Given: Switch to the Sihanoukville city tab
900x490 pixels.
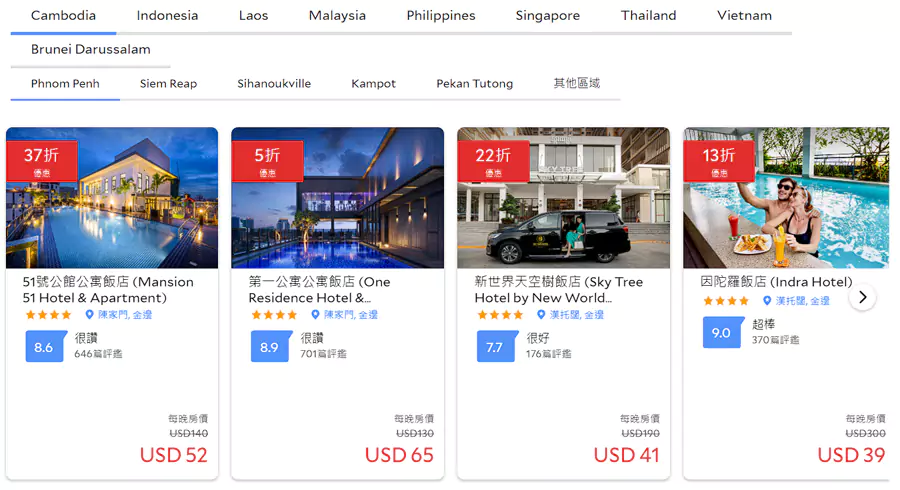Looking at the screenshot, I should coord(274,83).
